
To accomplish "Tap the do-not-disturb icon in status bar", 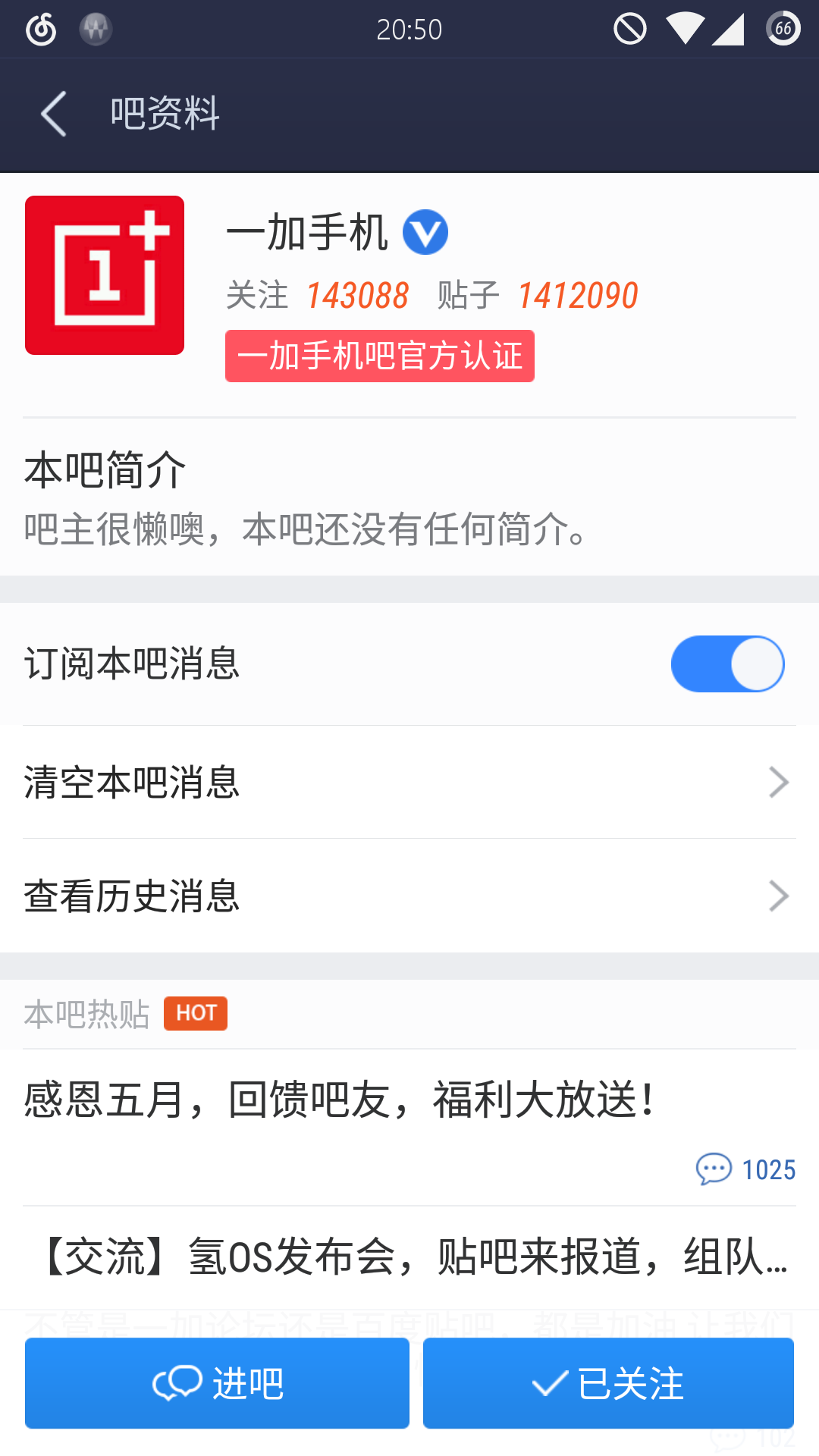I will click(x=629, y=29).
